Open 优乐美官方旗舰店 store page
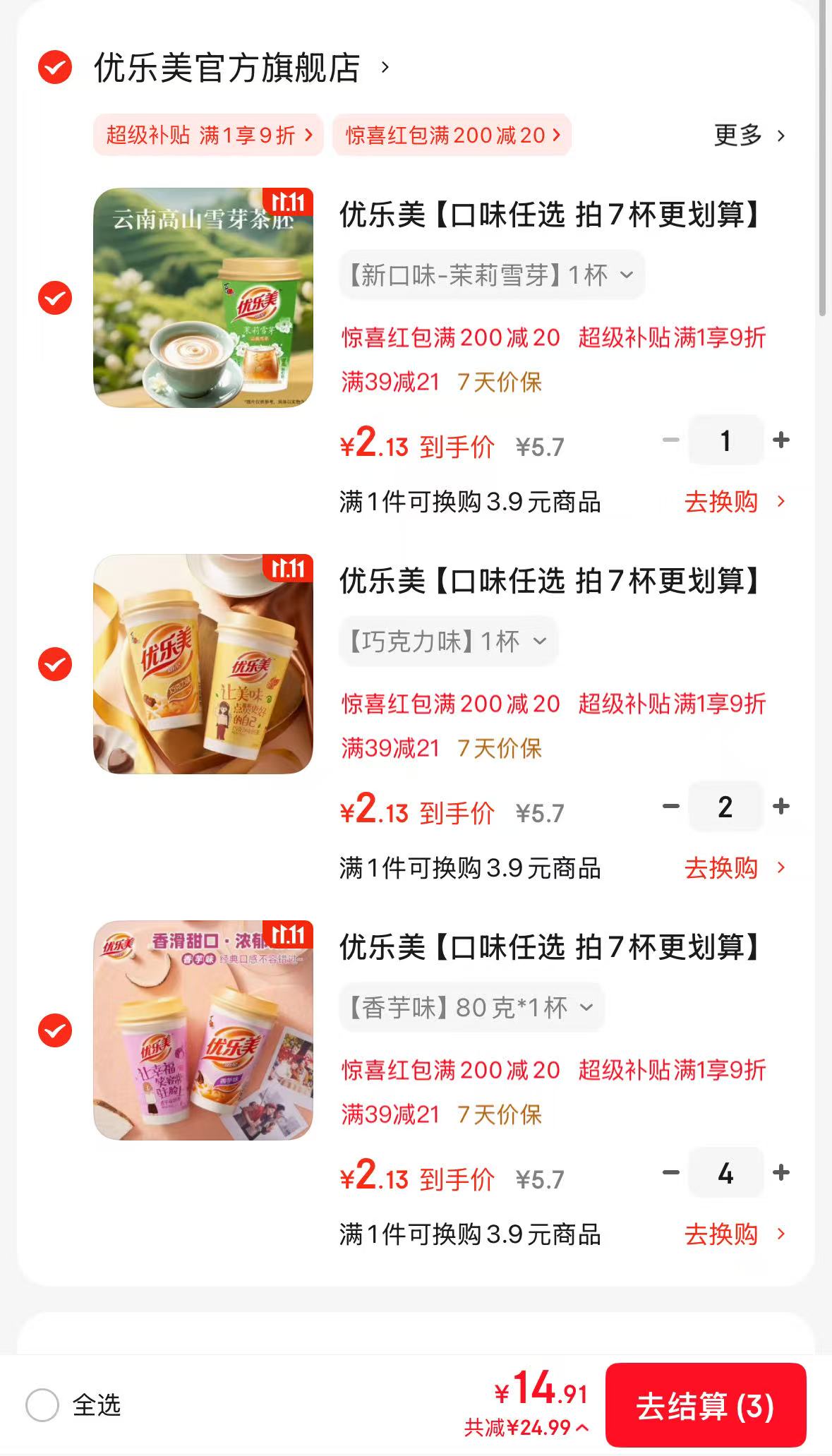Viewport: 832px width, 1456px height. click(240, 68)
